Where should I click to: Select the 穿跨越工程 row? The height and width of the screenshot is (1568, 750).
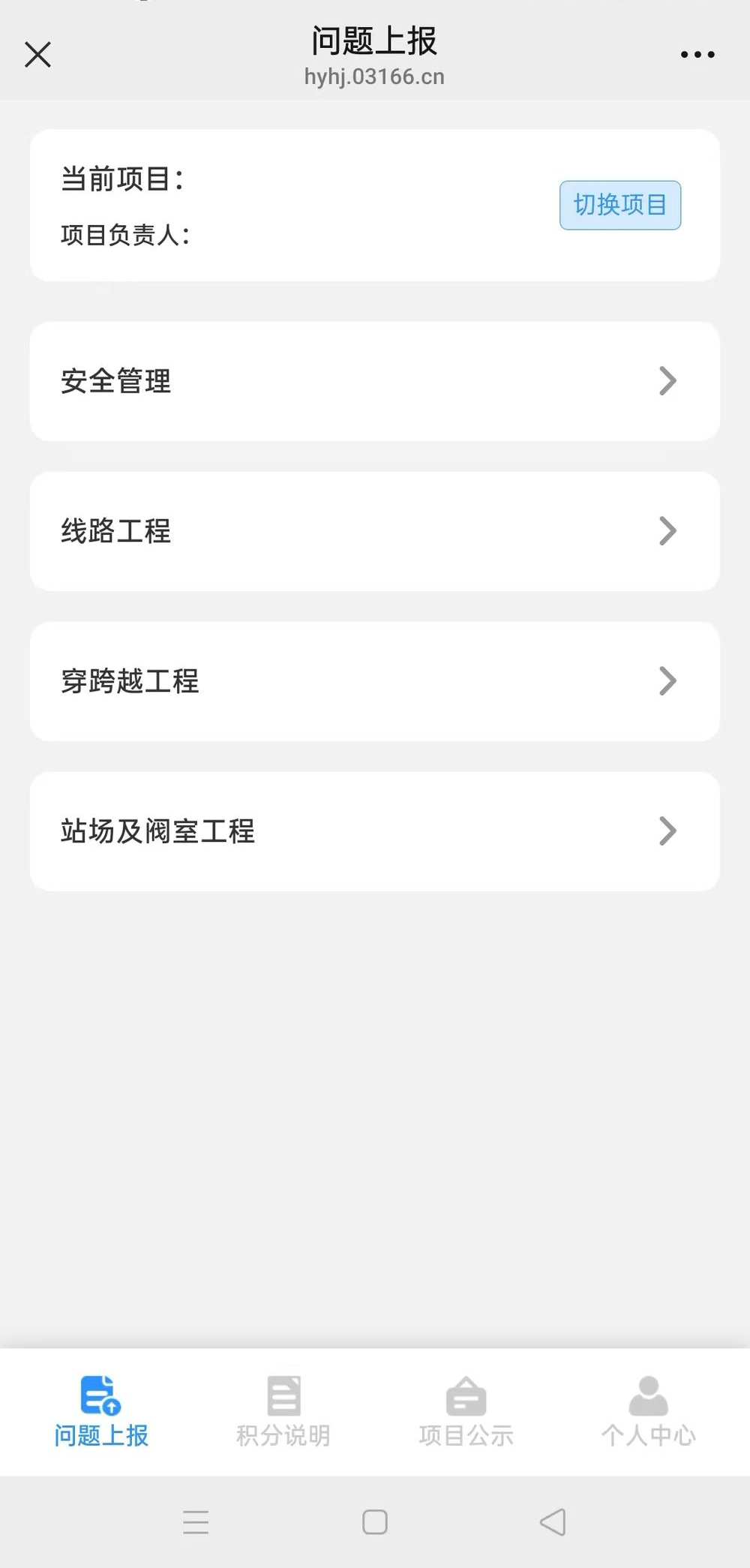pos(374,681)
